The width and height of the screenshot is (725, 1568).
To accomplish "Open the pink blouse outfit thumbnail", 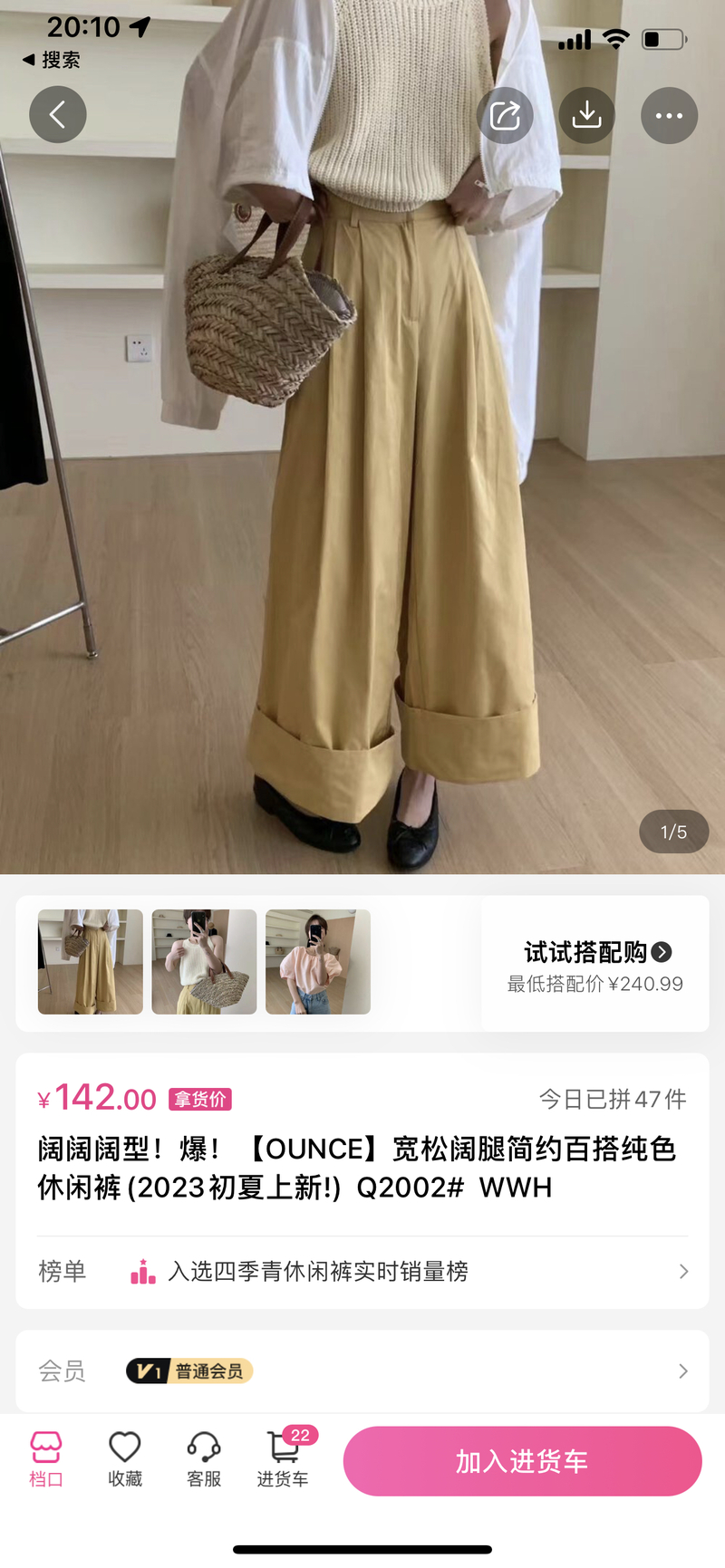I will click(318, 961).
